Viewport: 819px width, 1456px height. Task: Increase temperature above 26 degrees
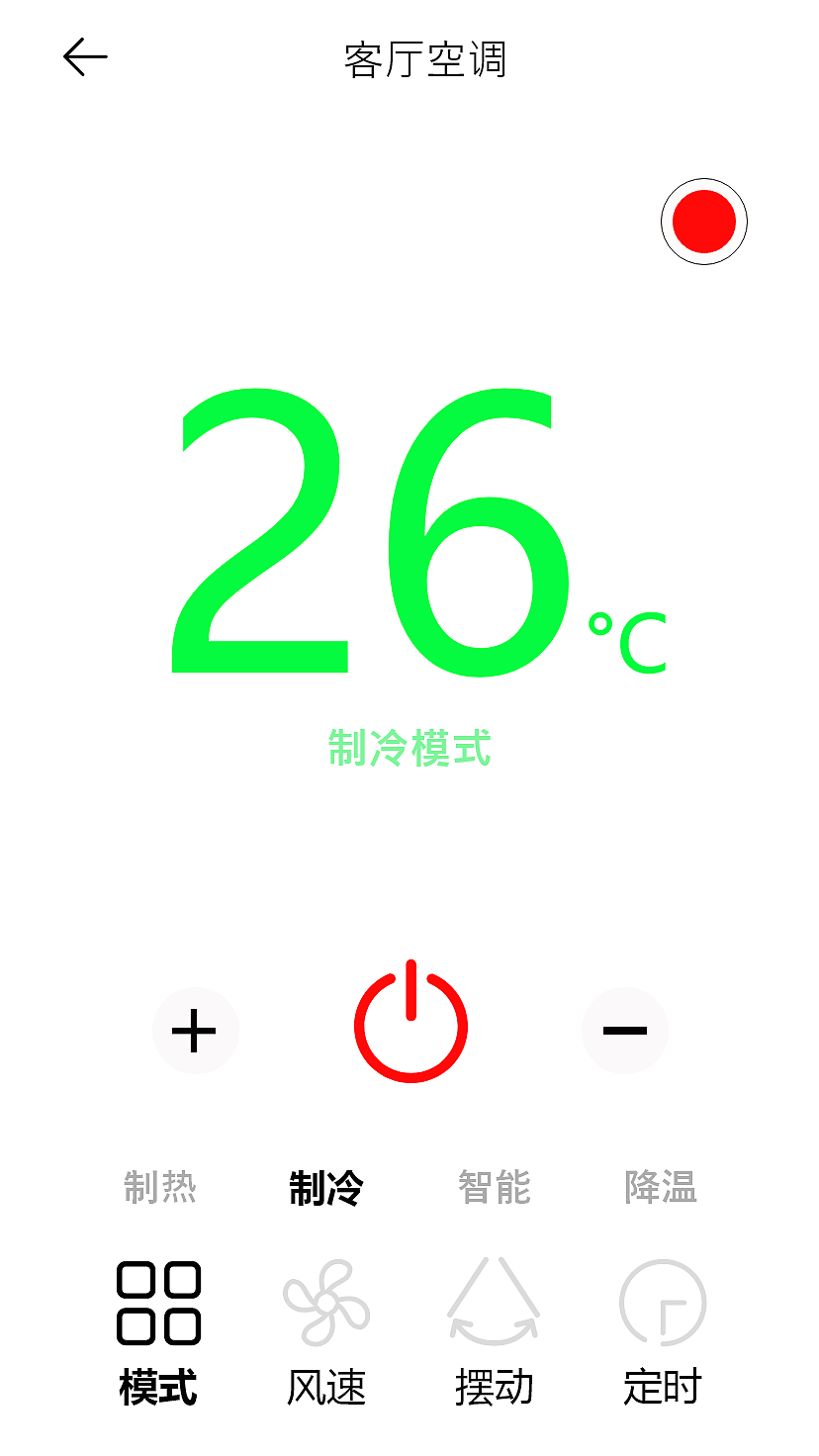(x=195, y=1029)
